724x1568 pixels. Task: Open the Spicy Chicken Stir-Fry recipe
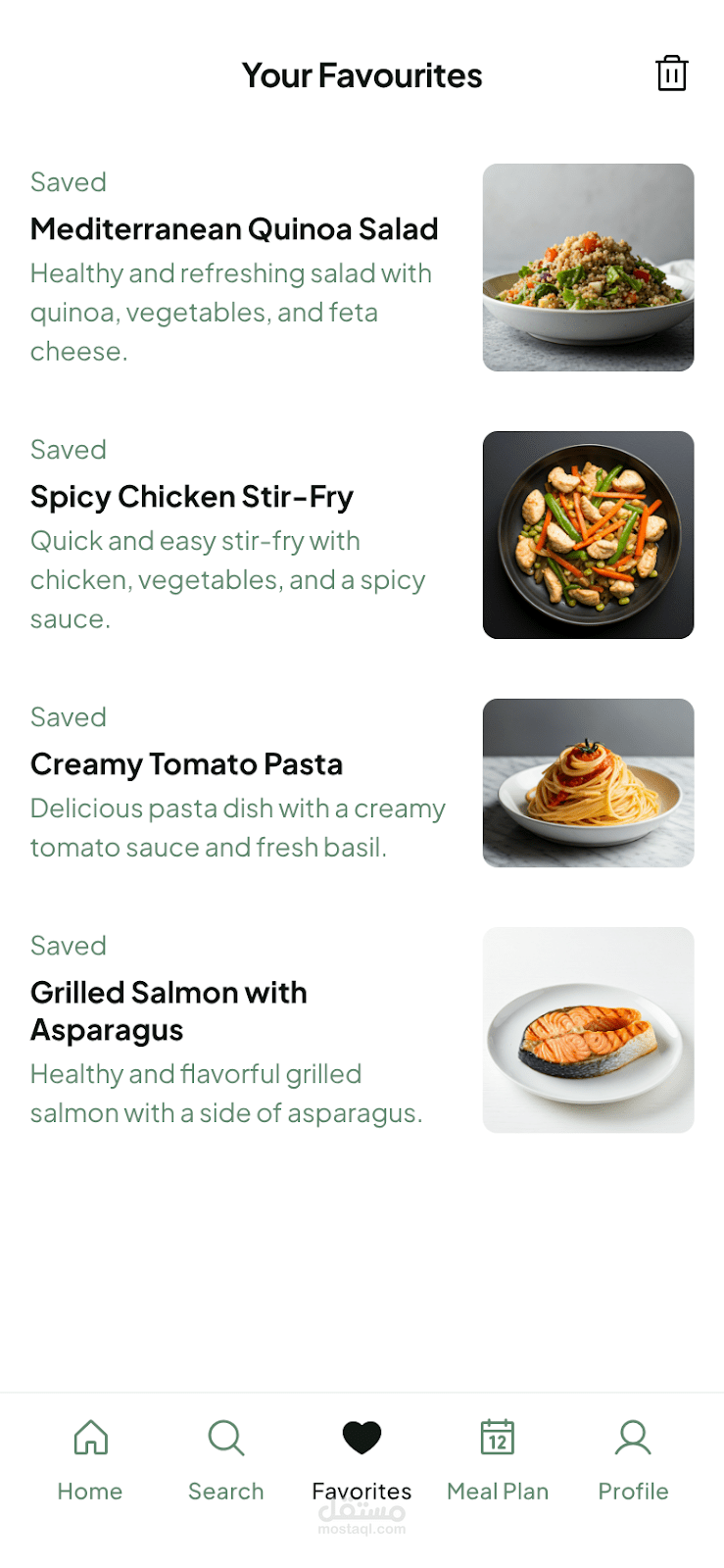point(192,497)
